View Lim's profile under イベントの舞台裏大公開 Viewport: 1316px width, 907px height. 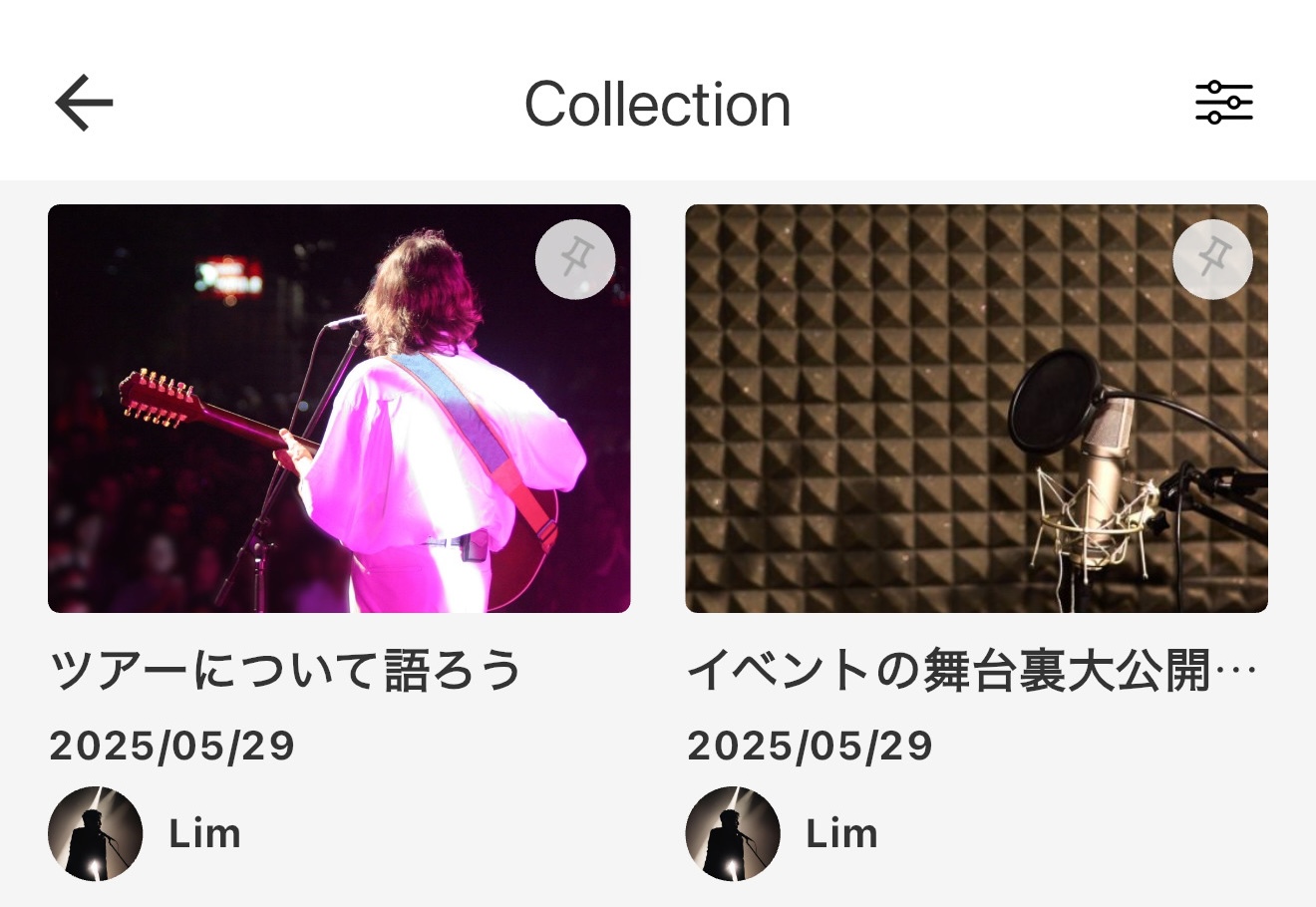tap(733, 833)
